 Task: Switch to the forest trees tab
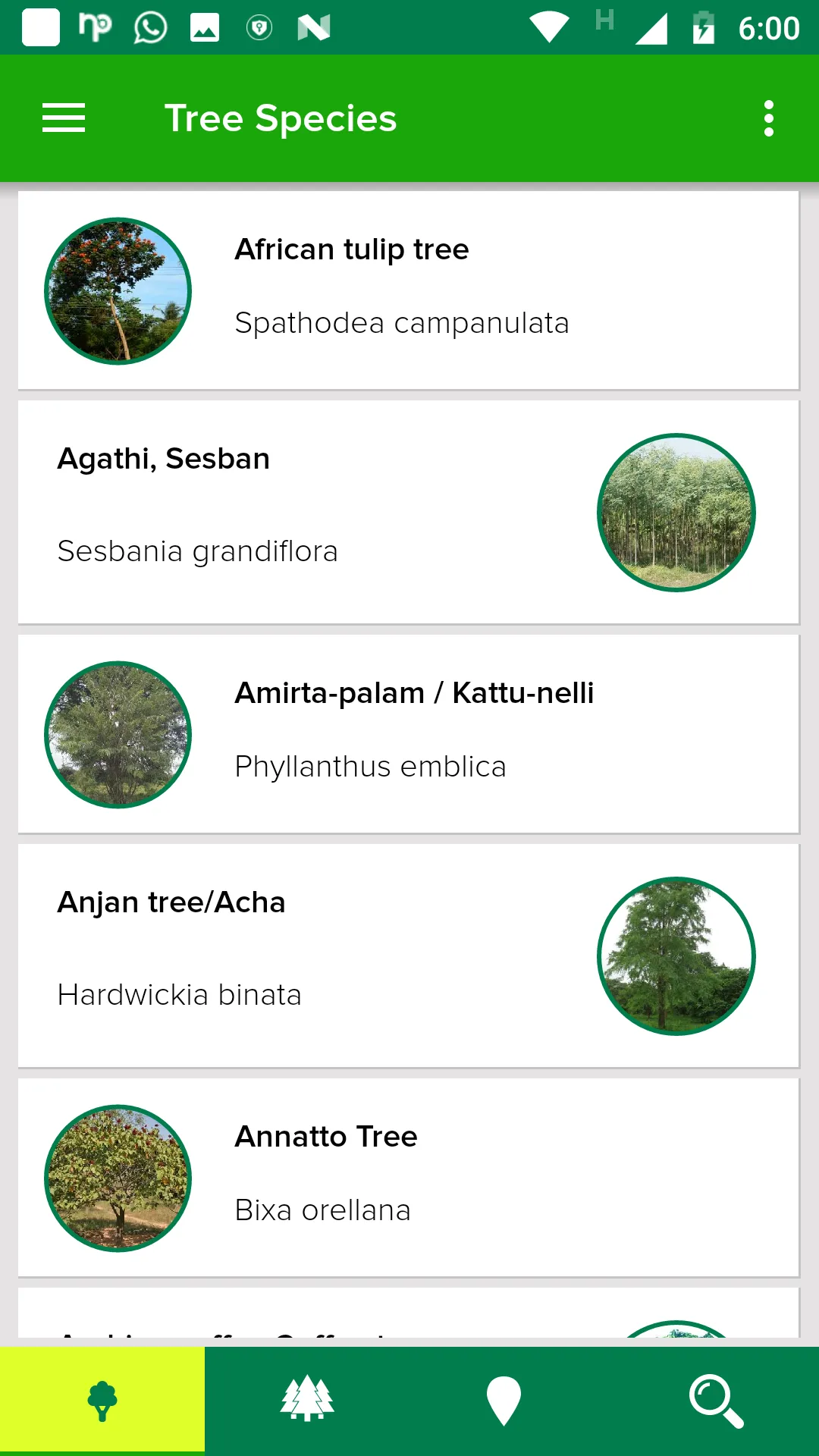307,1400
